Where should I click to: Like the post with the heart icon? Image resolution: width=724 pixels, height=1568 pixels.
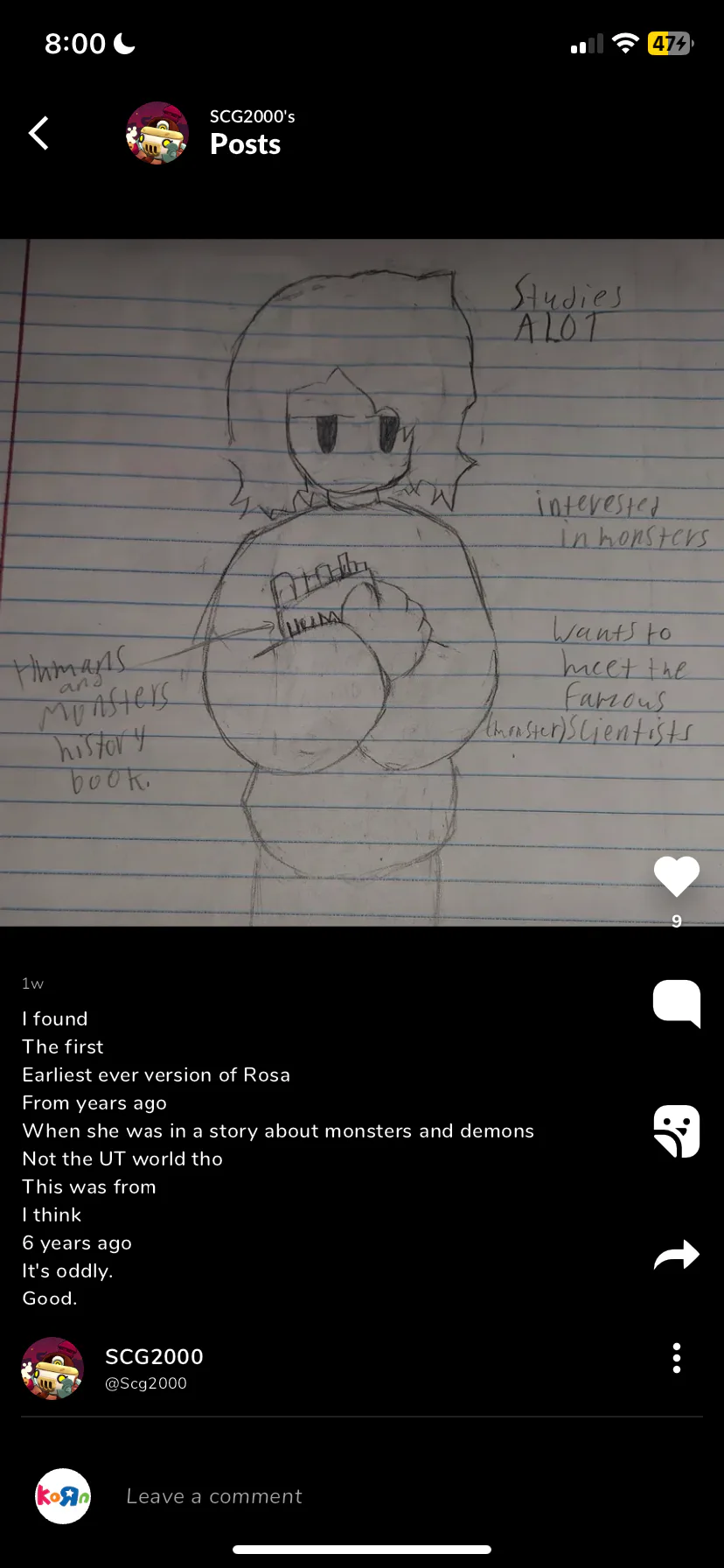click(x=677, y=876)
